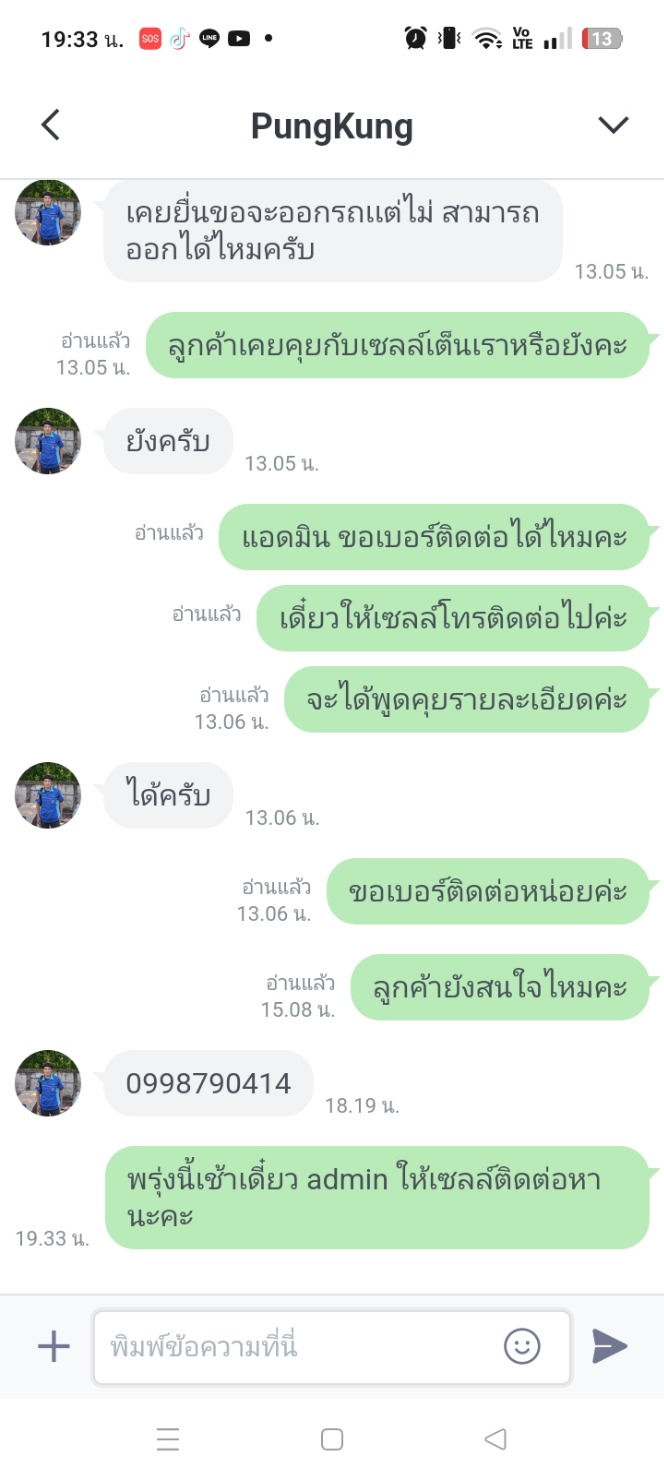This screenshot has height=1480, width=664.
Task: Expand the chat options chevron
Action: (x=612, y=125)
